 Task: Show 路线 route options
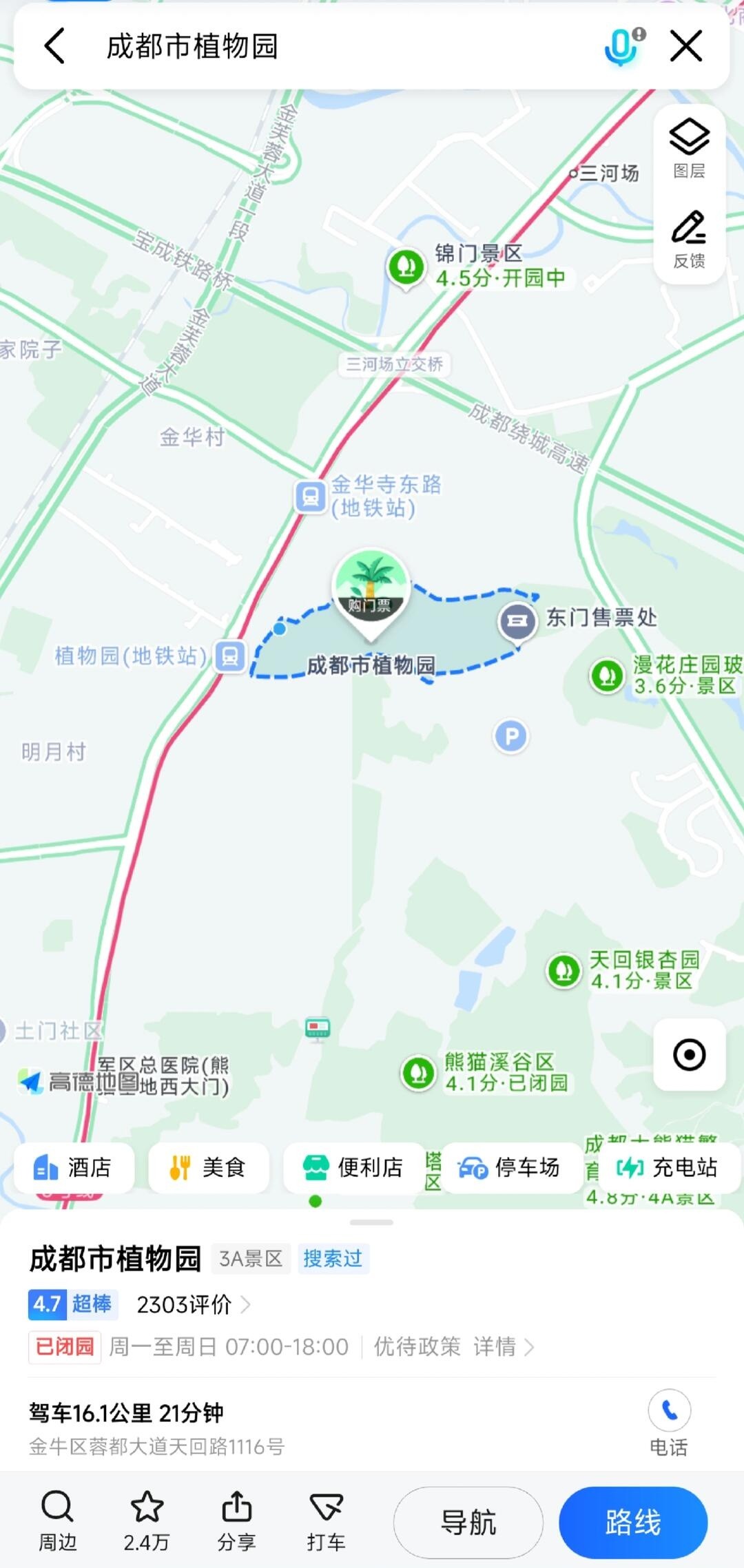tap(633, 1522)
